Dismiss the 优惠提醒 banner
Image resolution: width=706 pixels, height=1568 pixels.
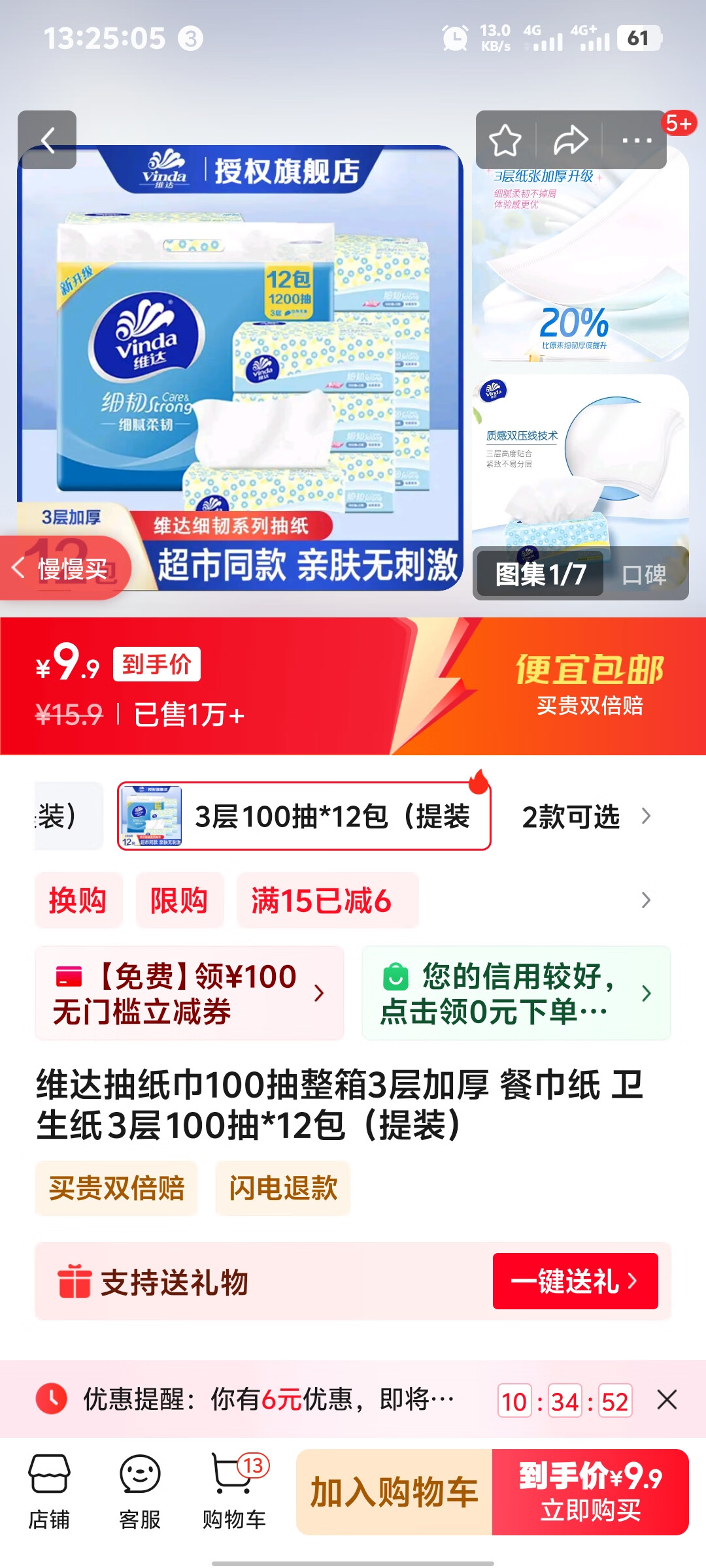click(667, 1400)
